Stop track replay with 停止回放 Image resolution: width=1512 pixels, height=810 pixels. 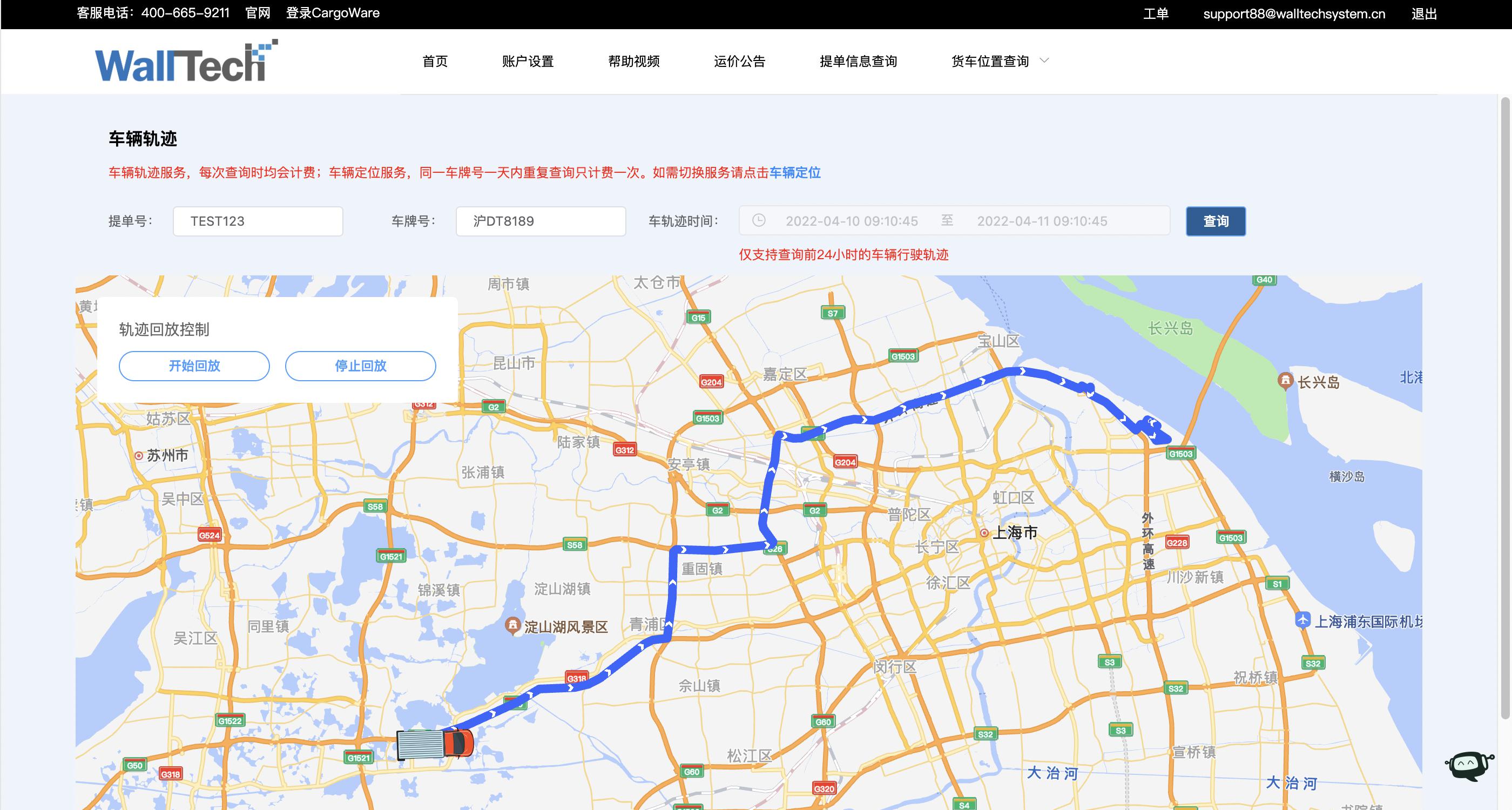[x=360, y=366]
